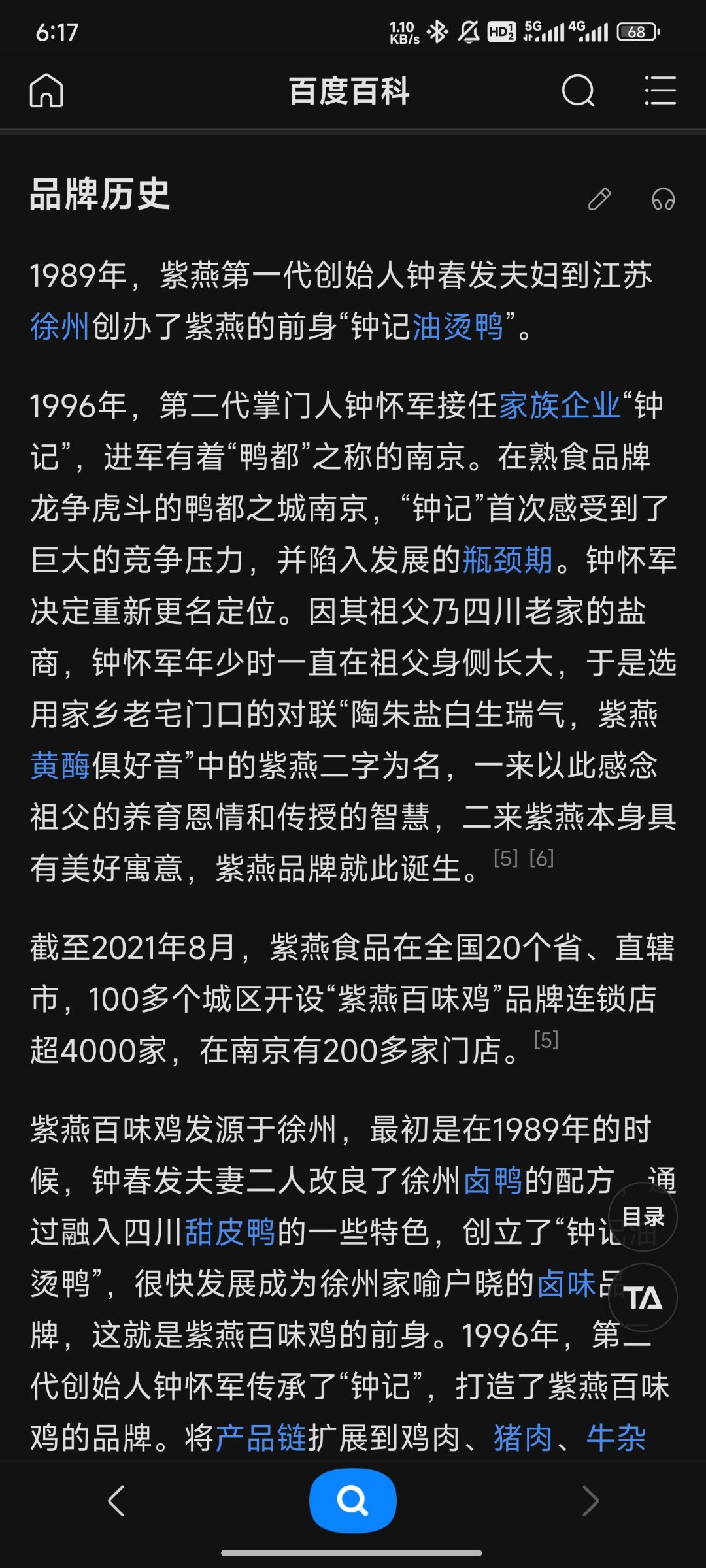Go back with the bottom left arrow
Viewport: 706px width, 1568px height.
tap(116, 1500)
